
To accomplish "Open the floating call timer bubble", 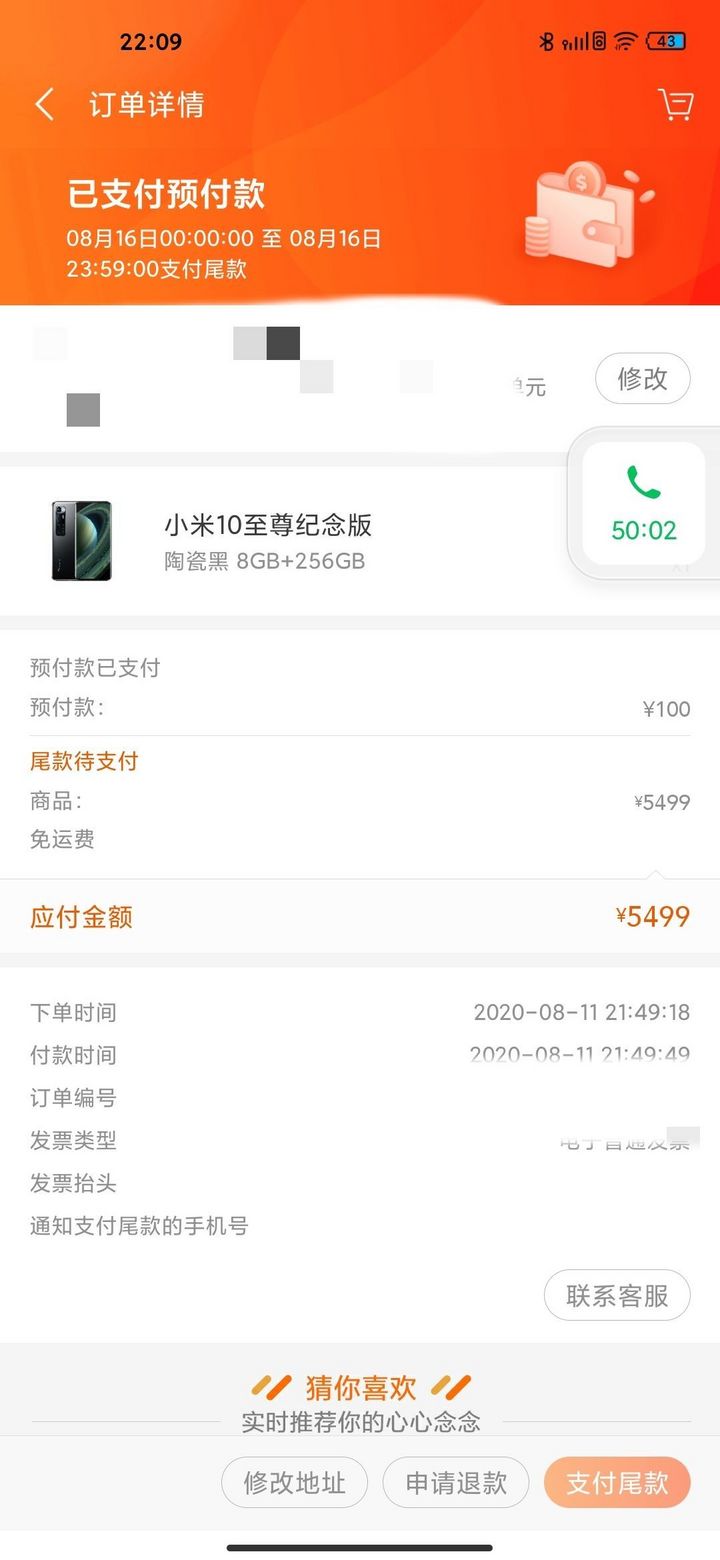I will (644, 503).
